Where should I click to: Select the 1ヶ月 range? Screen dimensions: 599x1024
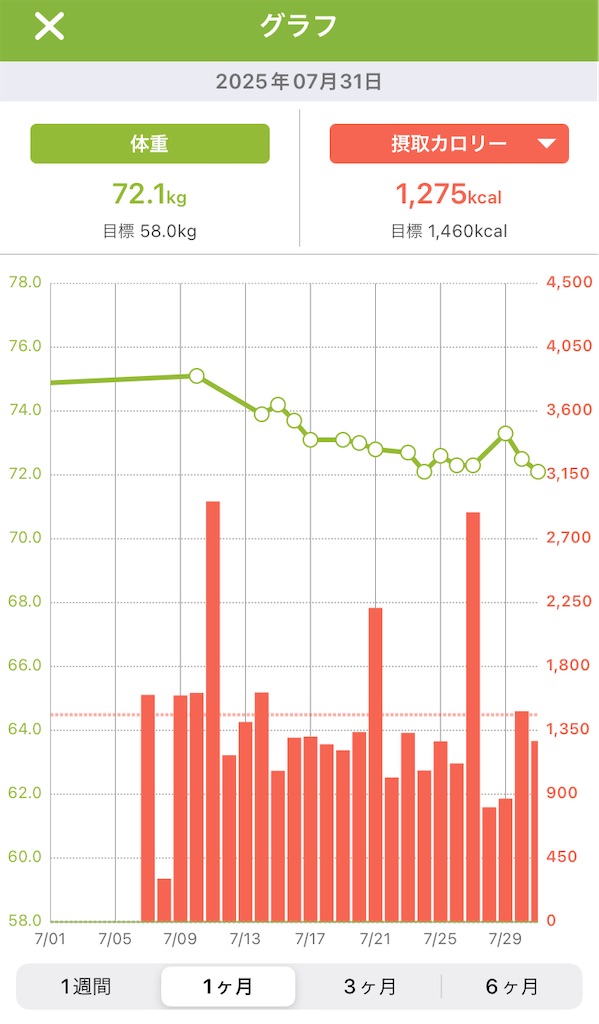[x=228, y=986]
